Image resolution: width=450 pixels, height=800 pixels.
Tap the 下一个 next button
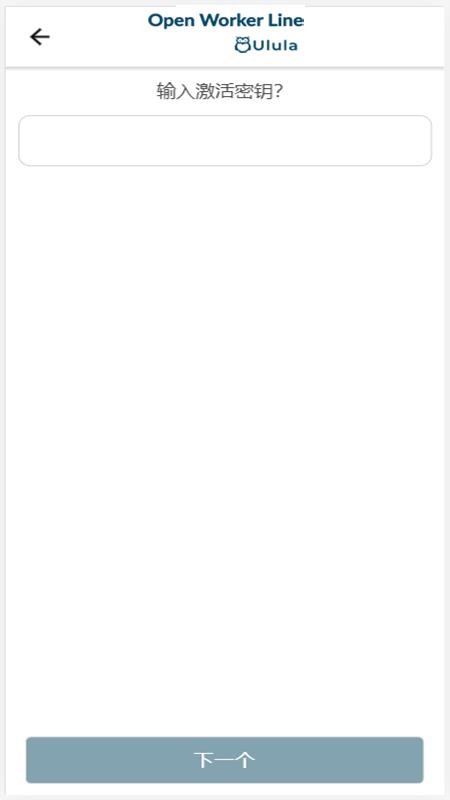pos(224,760)
